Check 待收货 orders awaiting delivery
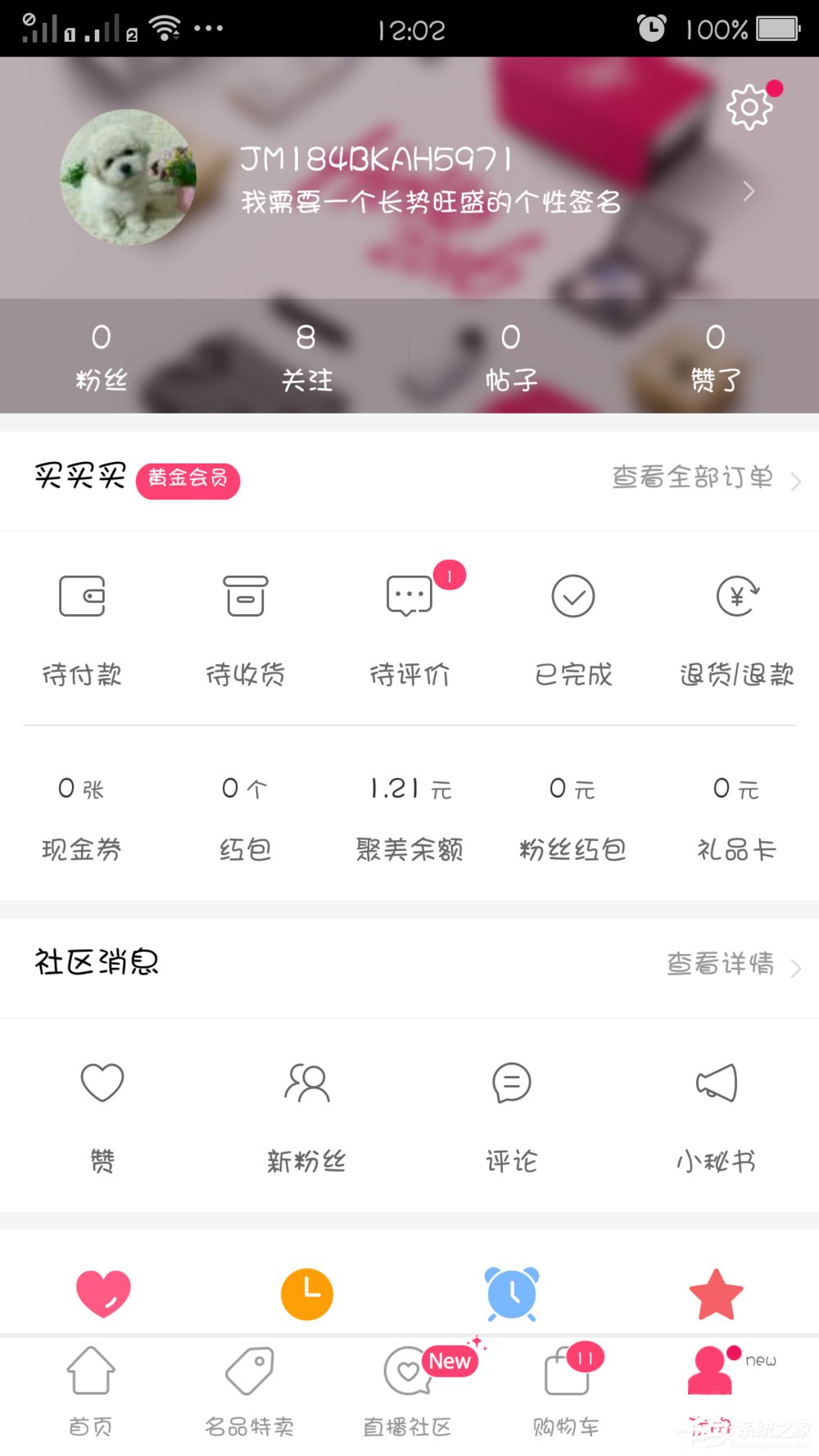 tap(246, 626)
